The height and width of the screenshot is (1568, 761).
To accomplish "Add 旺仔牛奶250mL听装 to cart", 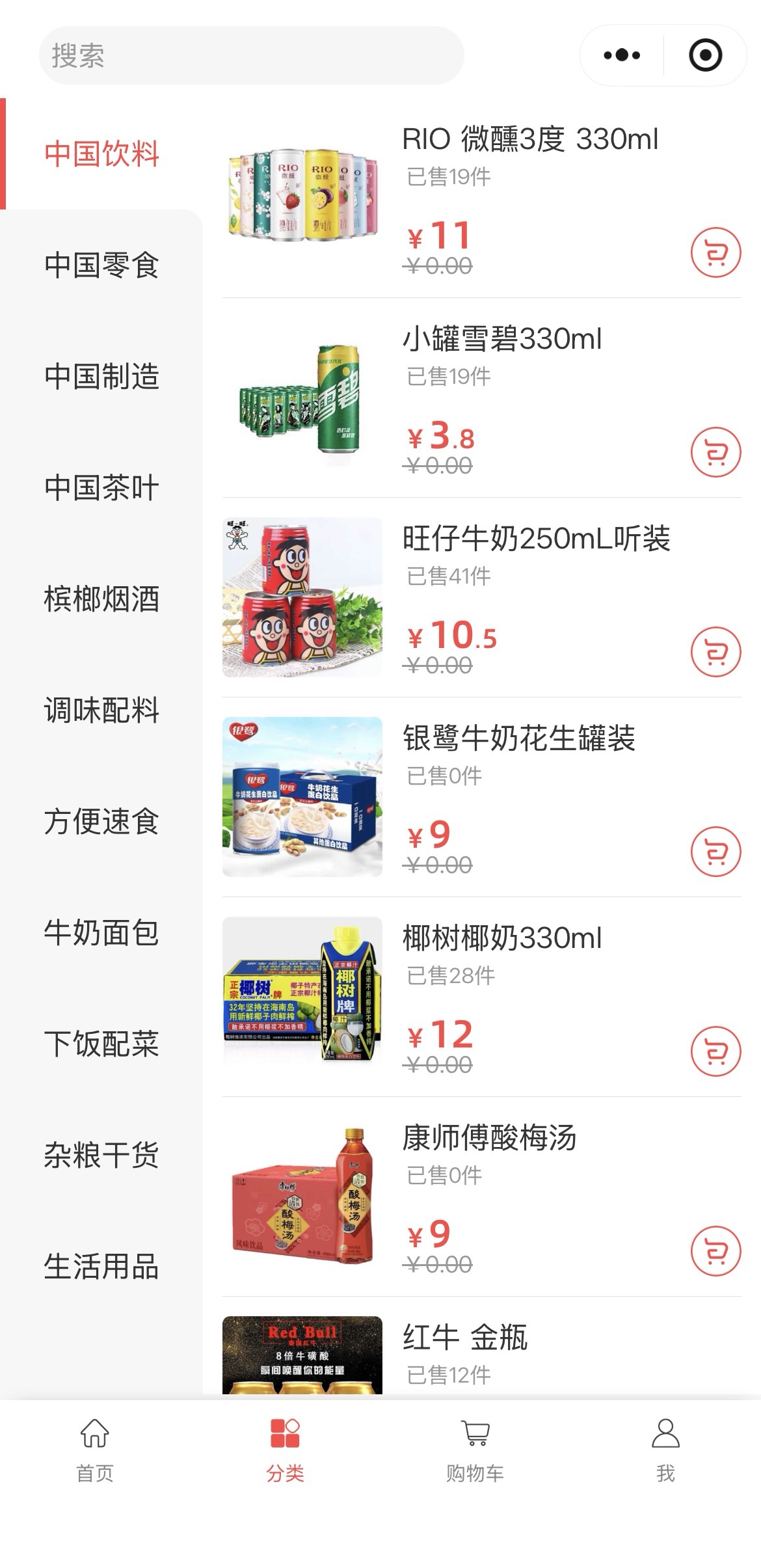I will (x=715, y=652).
